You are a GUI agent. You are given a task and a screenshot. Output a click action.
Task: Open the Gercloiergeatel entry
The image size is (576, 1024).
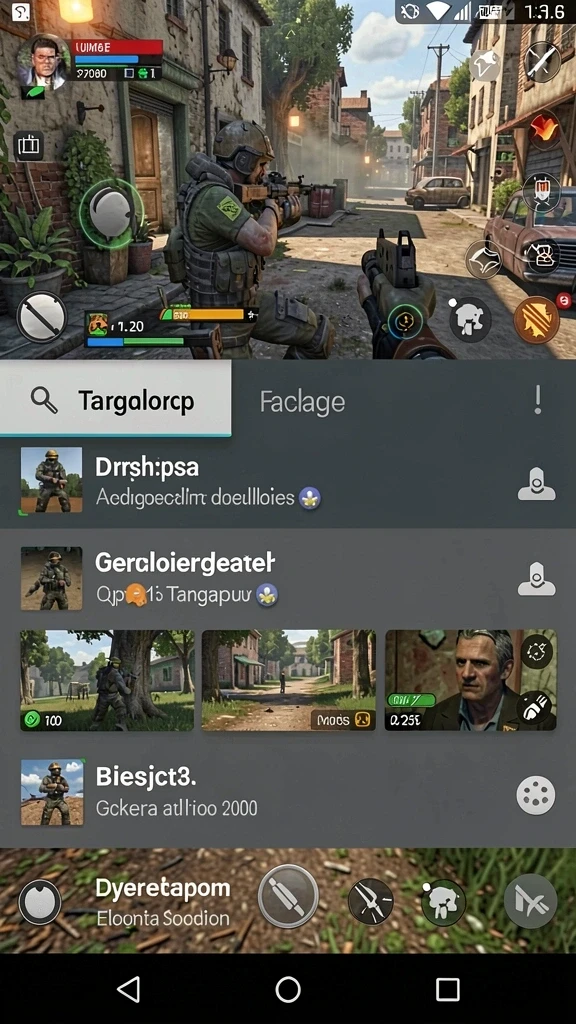(x=288, y=578)
